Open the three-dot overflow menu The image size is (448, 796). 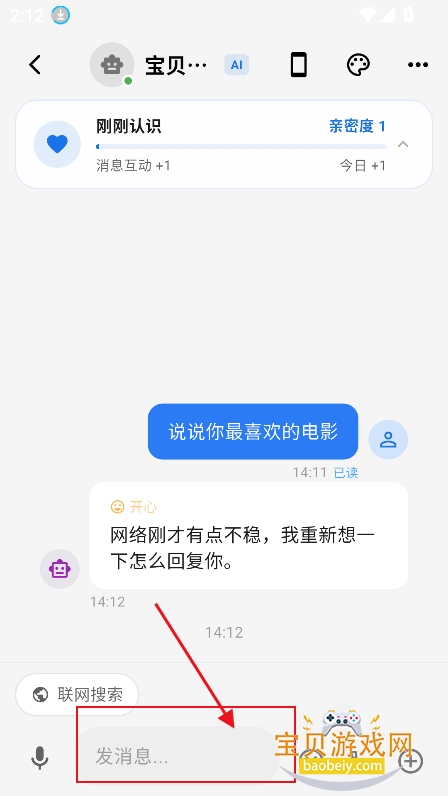click(x=418, y=64)
